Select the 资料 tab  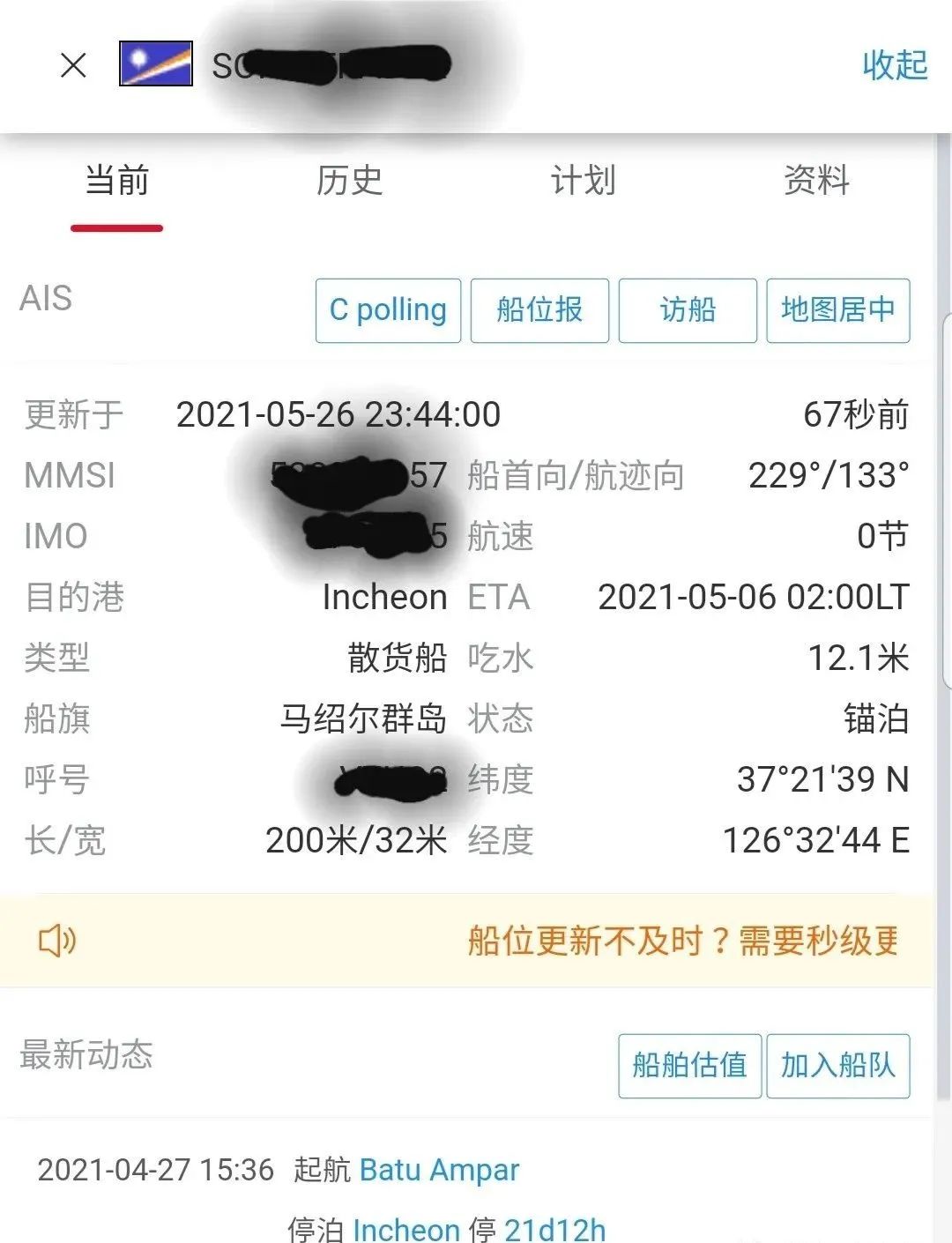(x=816, y=181)
